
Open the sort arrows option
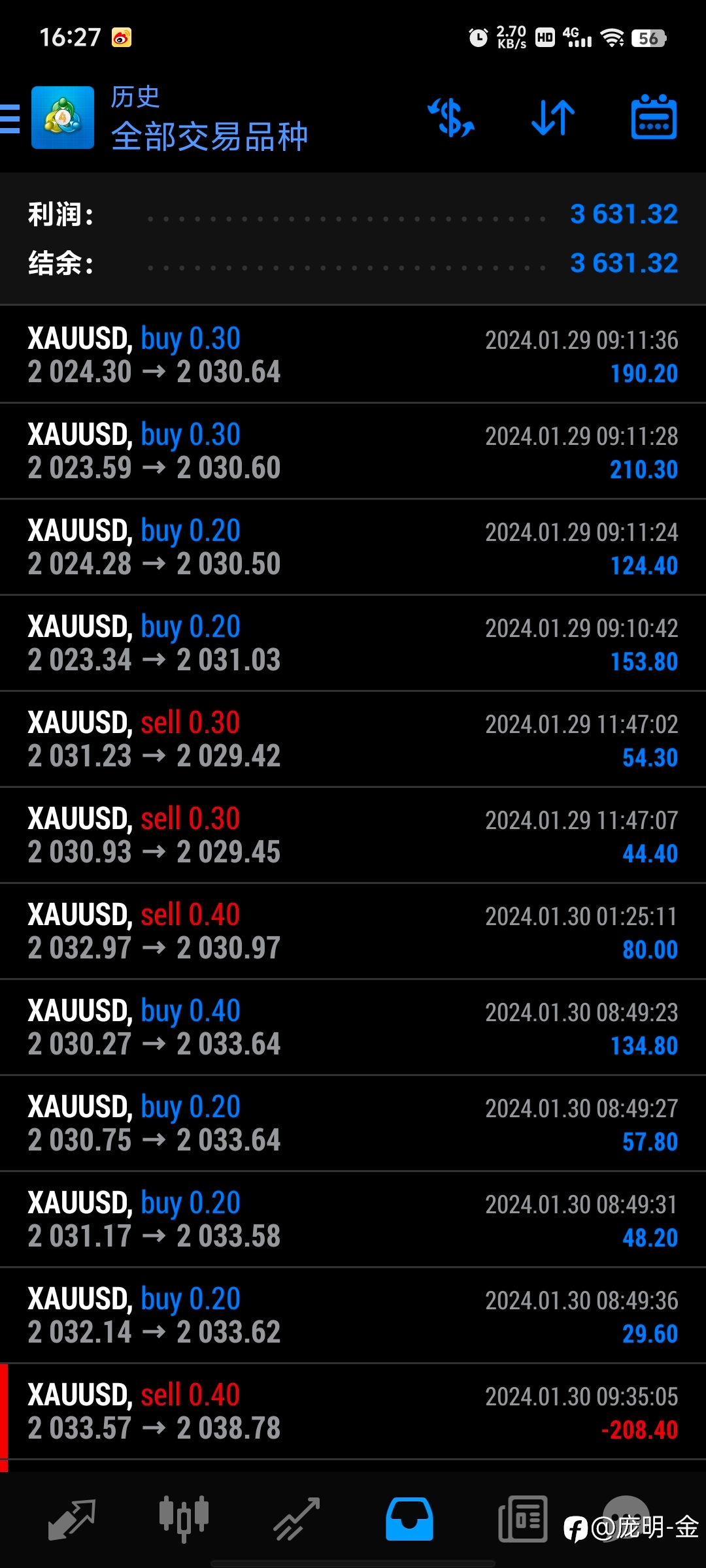(x=553, y=118)
